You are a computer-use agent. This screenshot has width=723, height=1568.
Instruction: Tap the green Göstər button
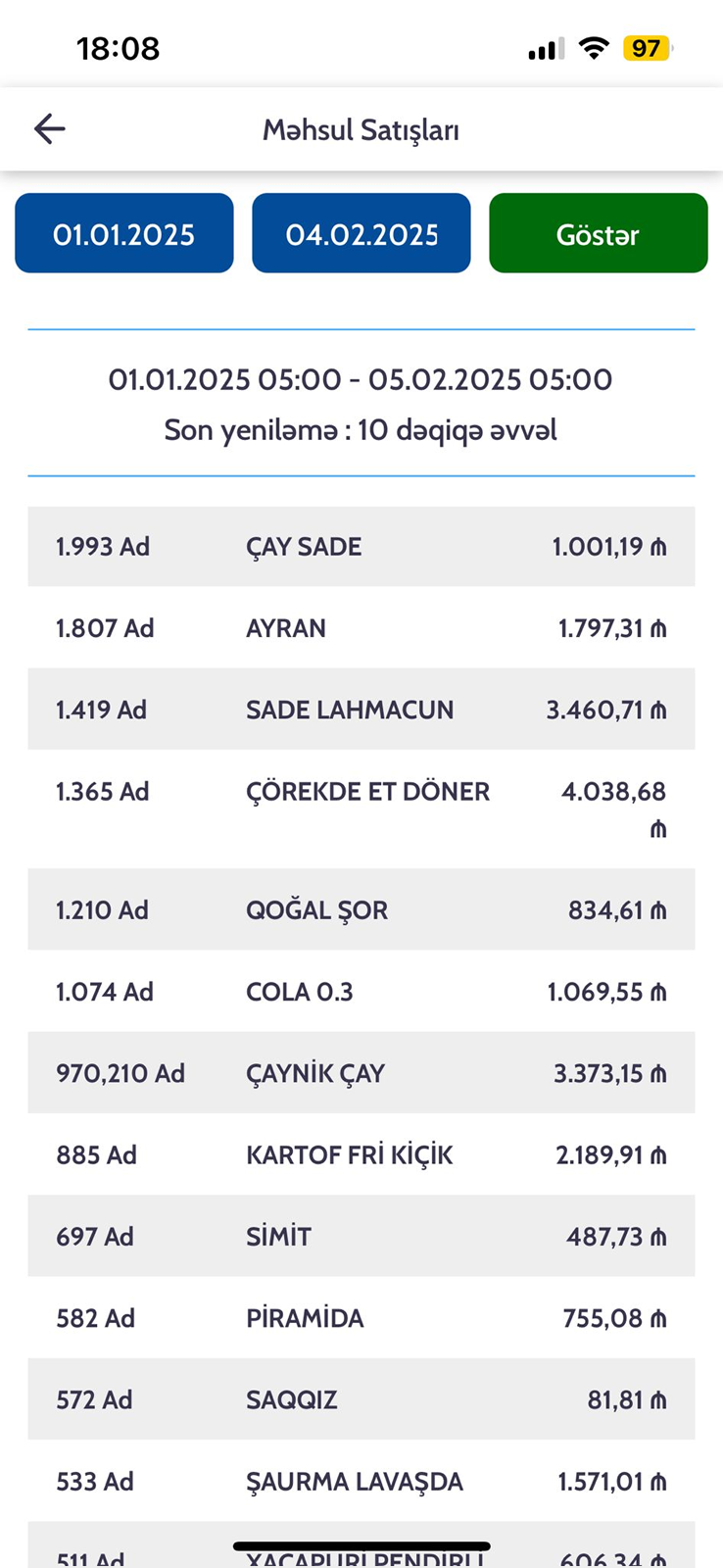point(598,233)
